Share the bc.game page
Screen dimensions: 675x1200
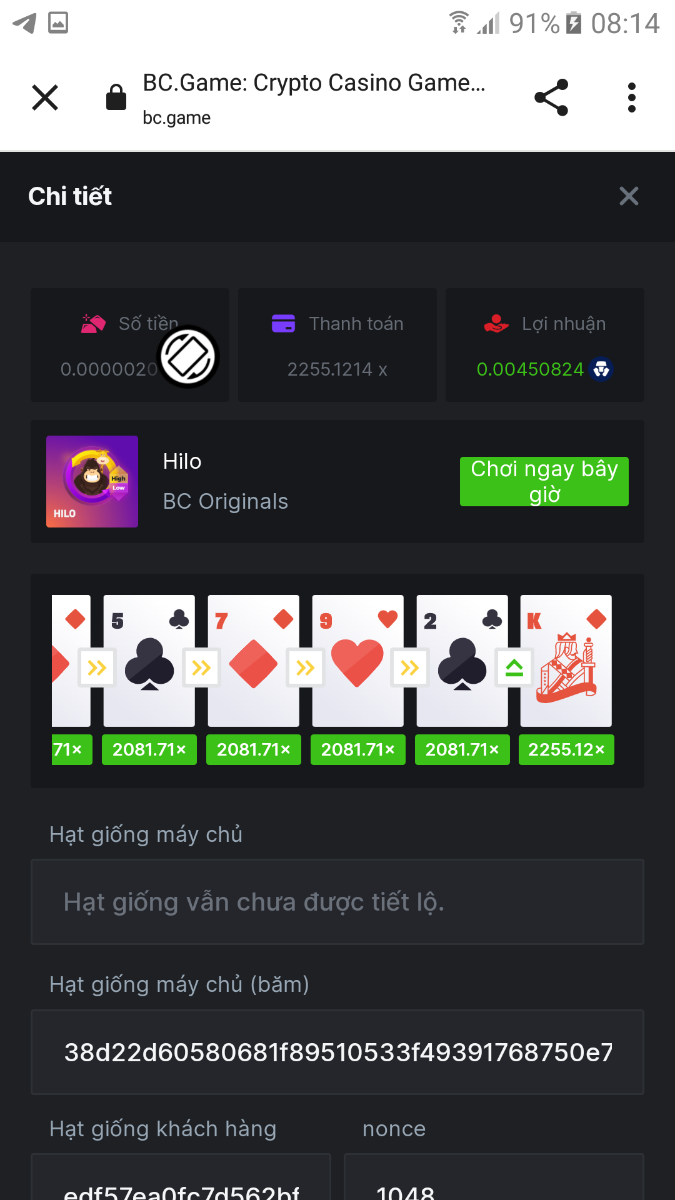pyautogui.click(x=551, y=98)
